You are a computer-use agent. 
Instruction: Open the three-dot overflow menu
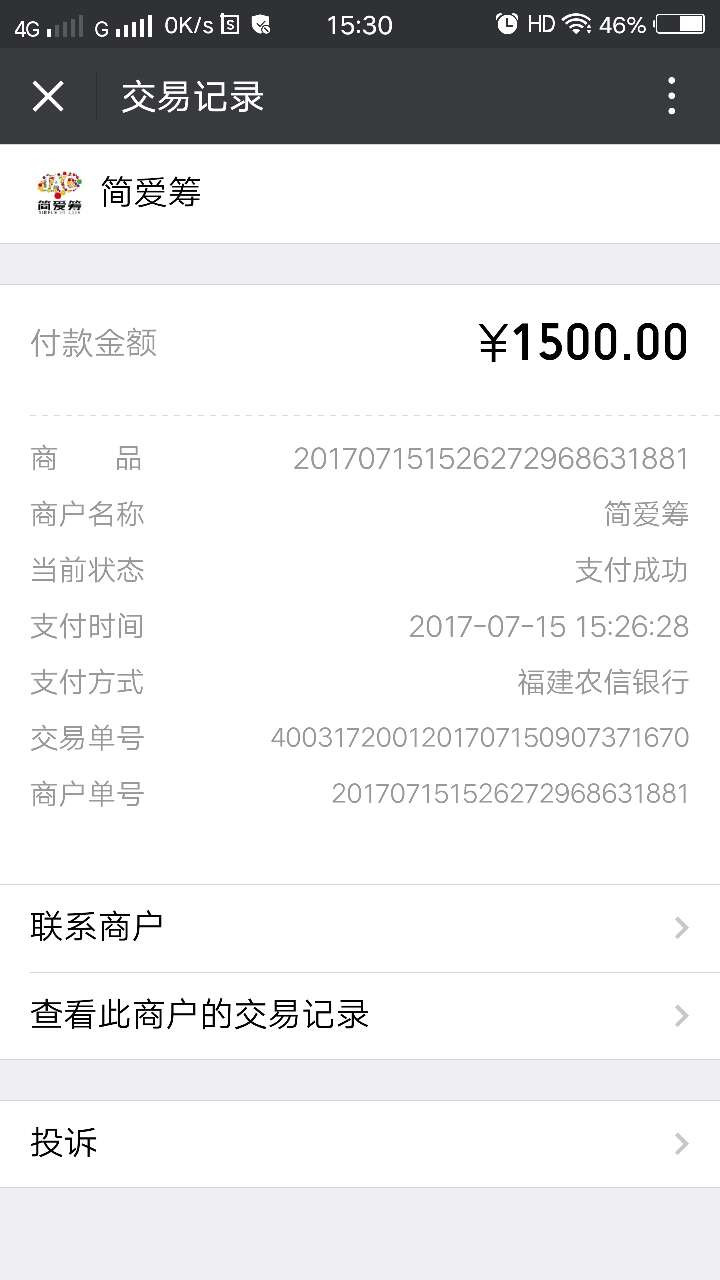pos(671,96)
